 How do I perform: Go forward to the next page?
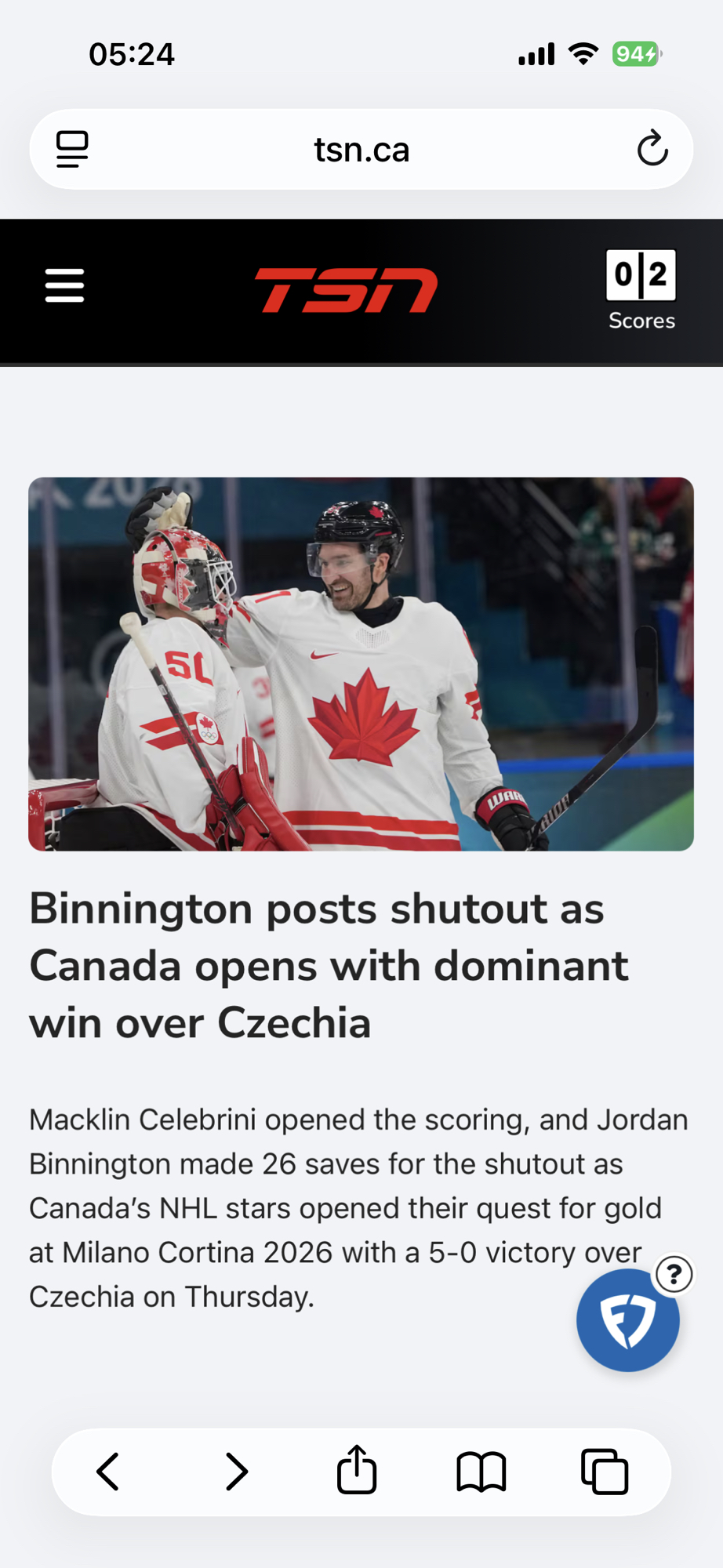pos(236,1472)
